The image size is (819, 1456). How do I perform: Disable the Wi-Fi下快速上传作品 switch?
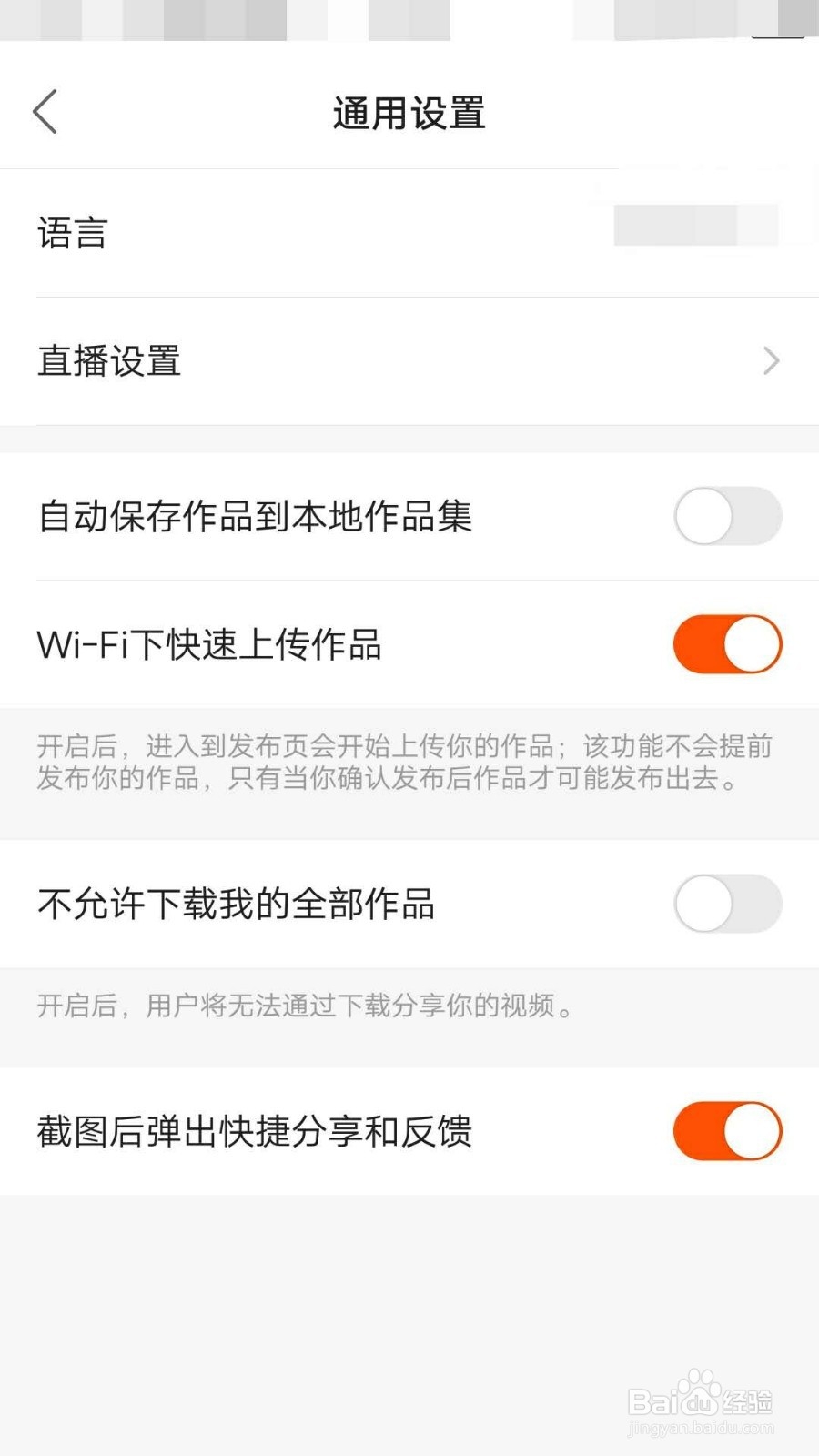[x=725, y=643]
